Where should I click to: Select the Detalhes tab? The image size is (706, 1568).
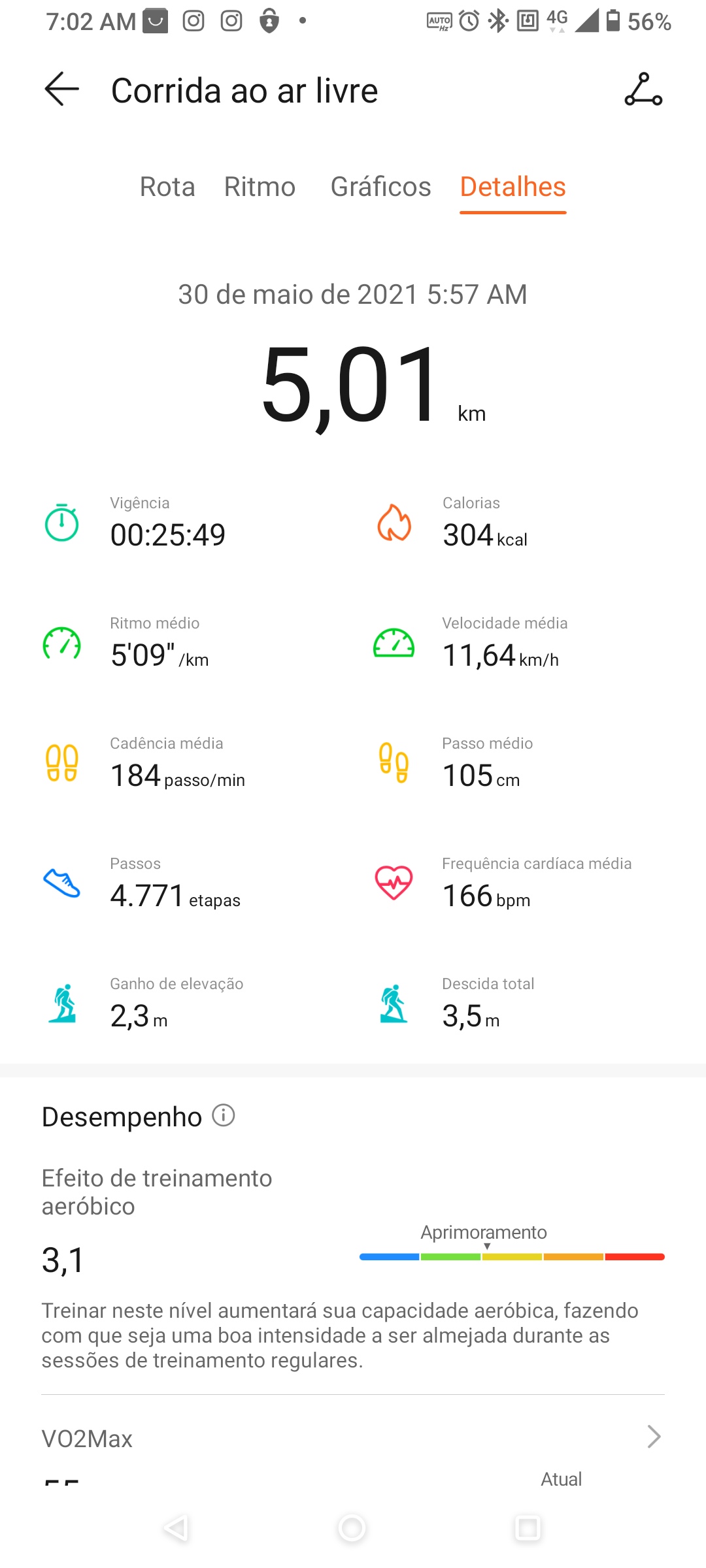513,187
